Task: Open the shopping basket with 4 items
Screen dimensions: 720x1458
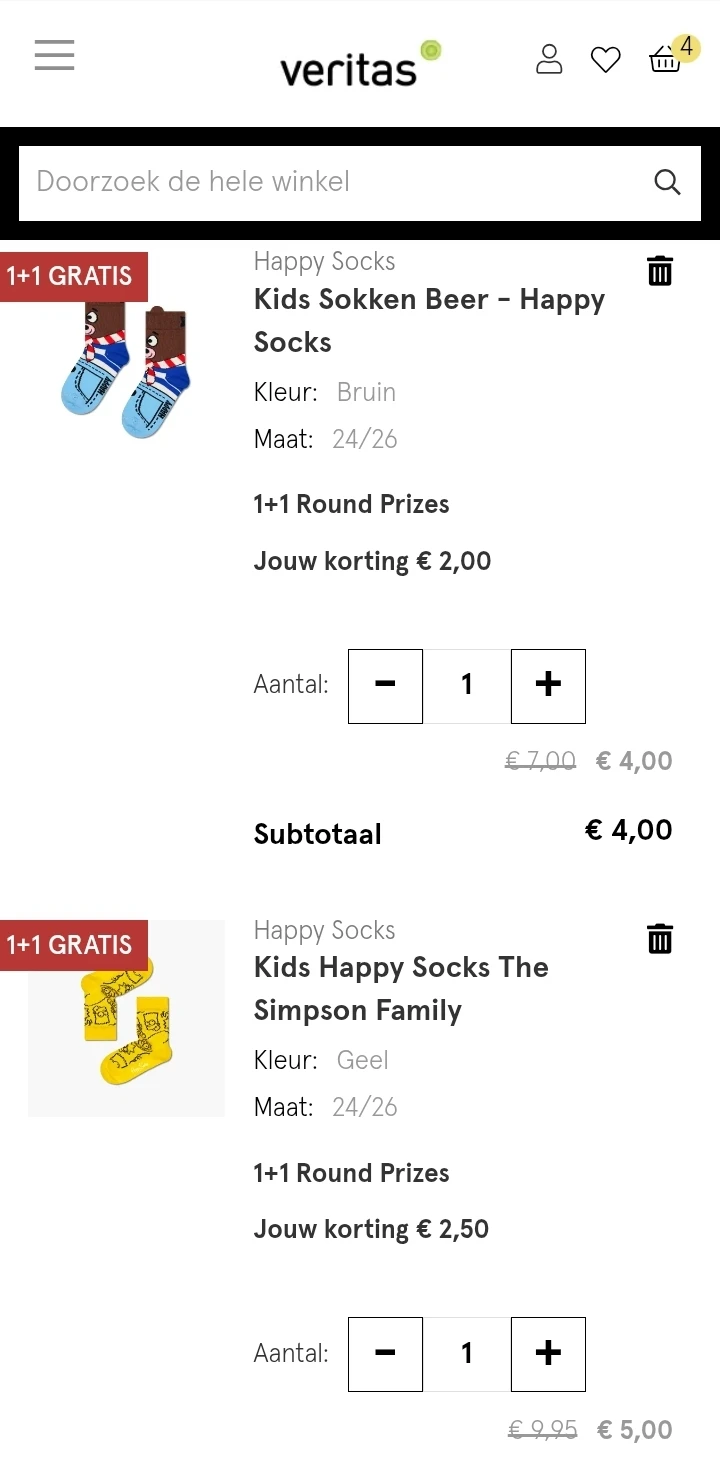Action: (664, 60)
